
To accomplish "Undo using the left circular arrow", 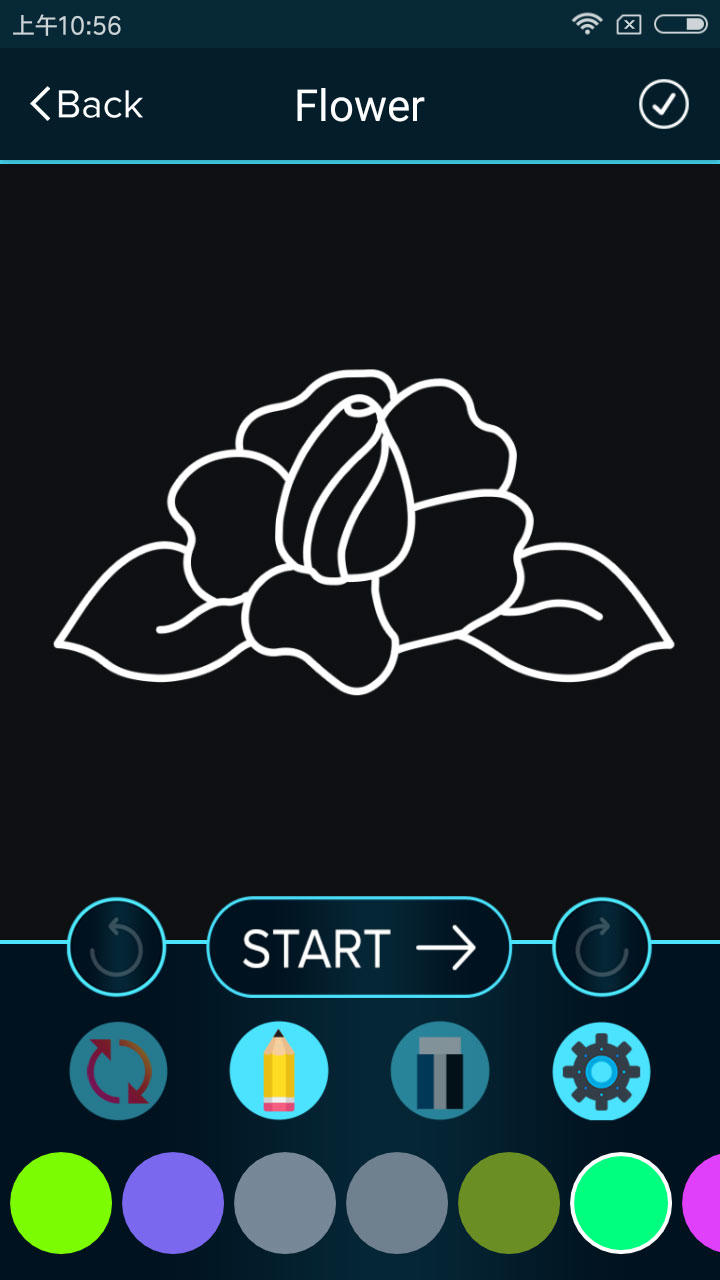I will click(116, 946).
